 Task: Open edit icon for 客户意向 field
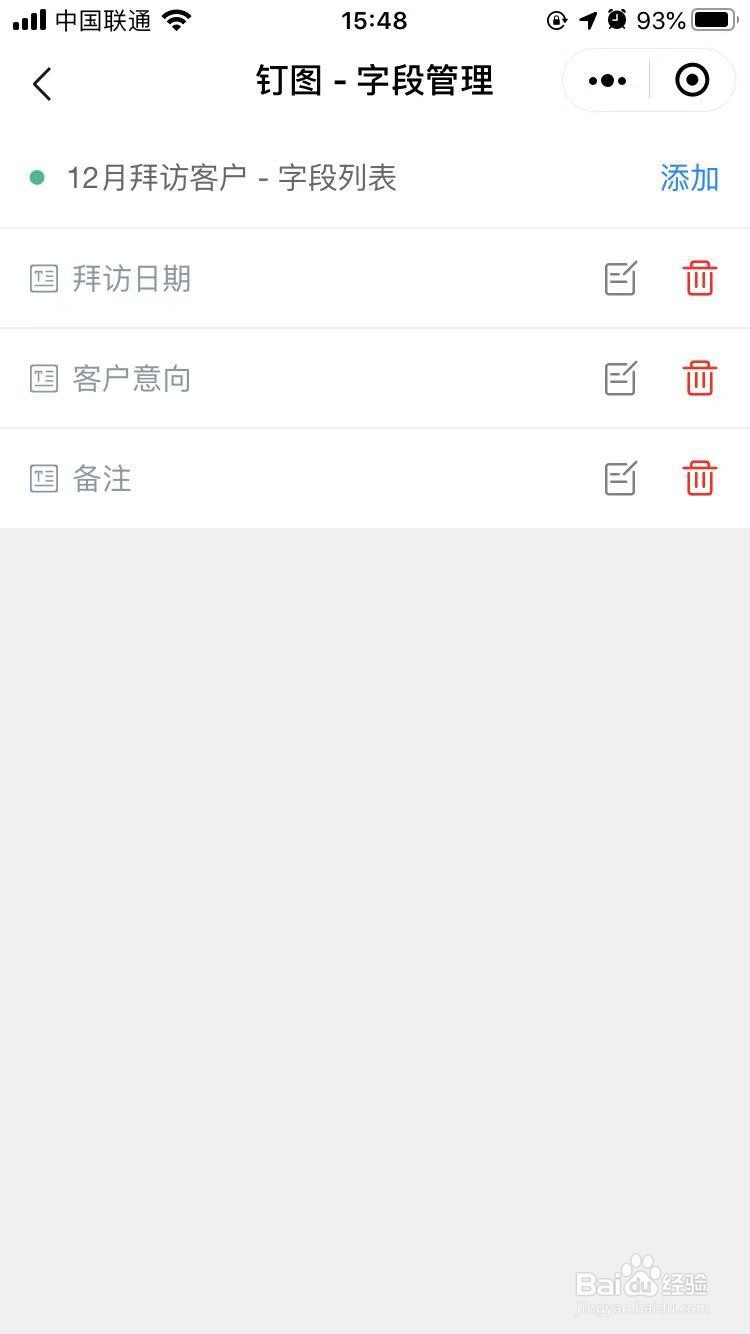620,378
